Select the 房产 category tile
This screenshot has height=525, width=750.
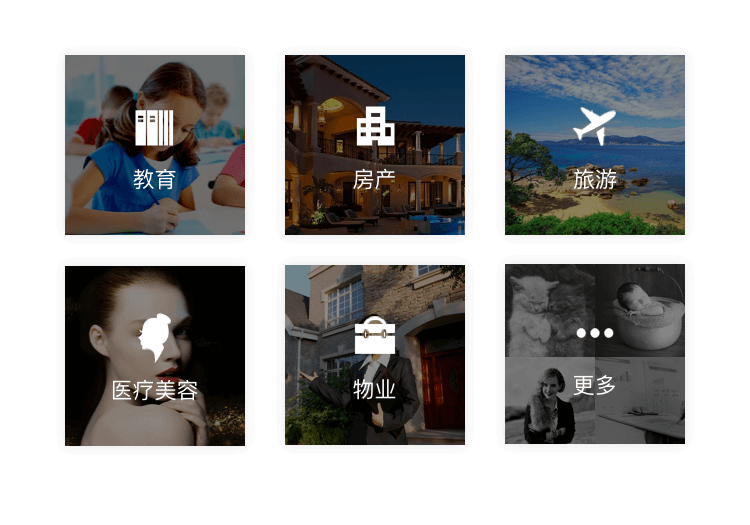click(x=375, y=145)
